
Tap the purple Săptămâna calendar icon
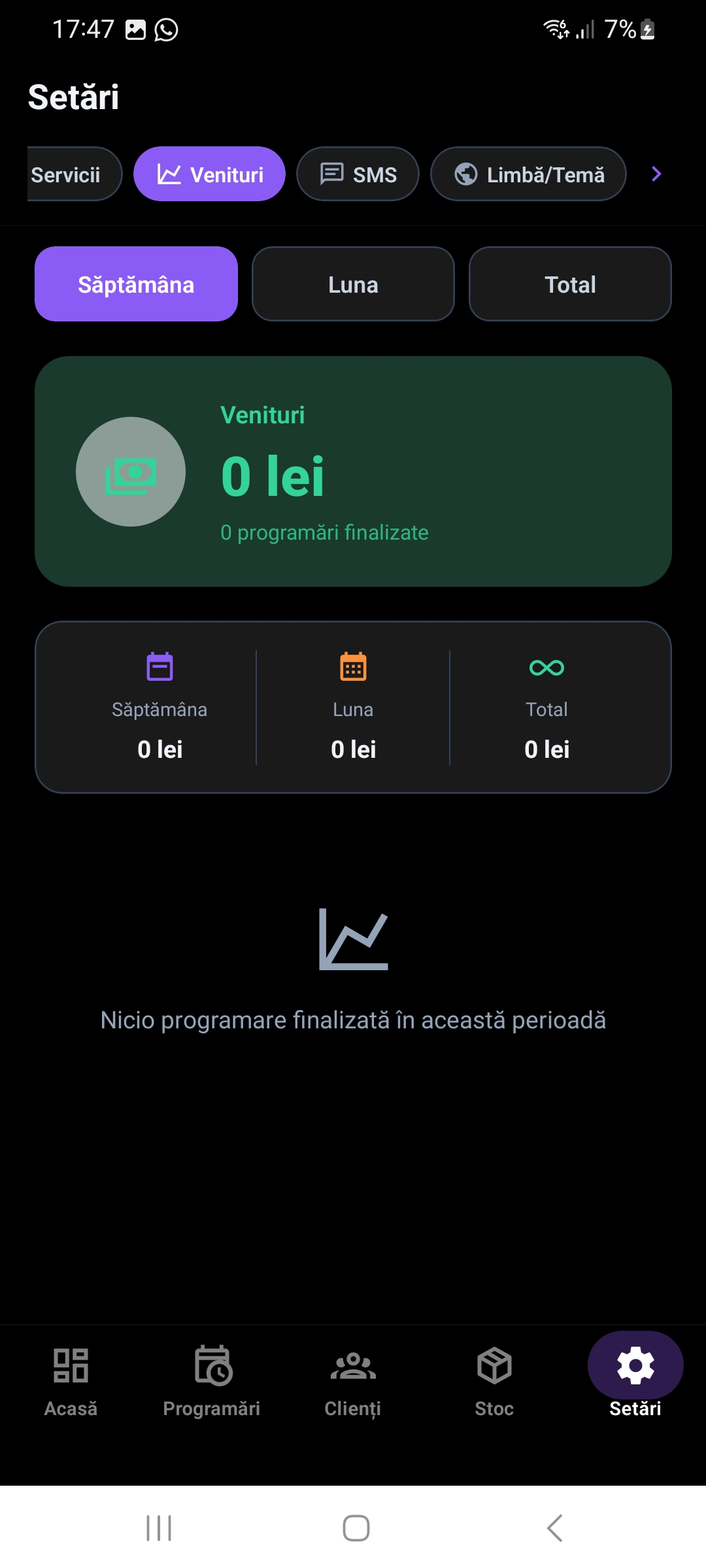(160, 668)
